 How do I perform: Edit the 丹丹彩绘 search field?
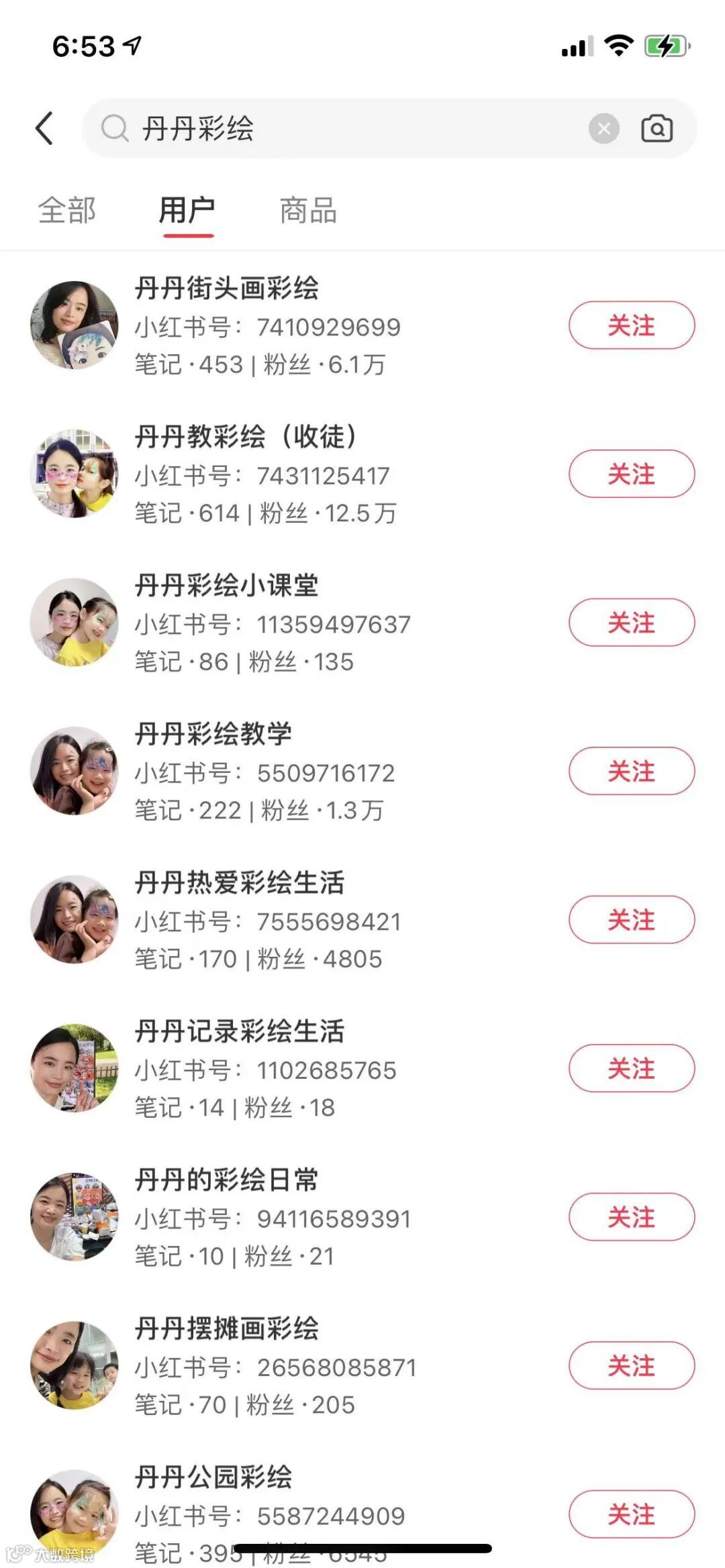click(349, 128)
